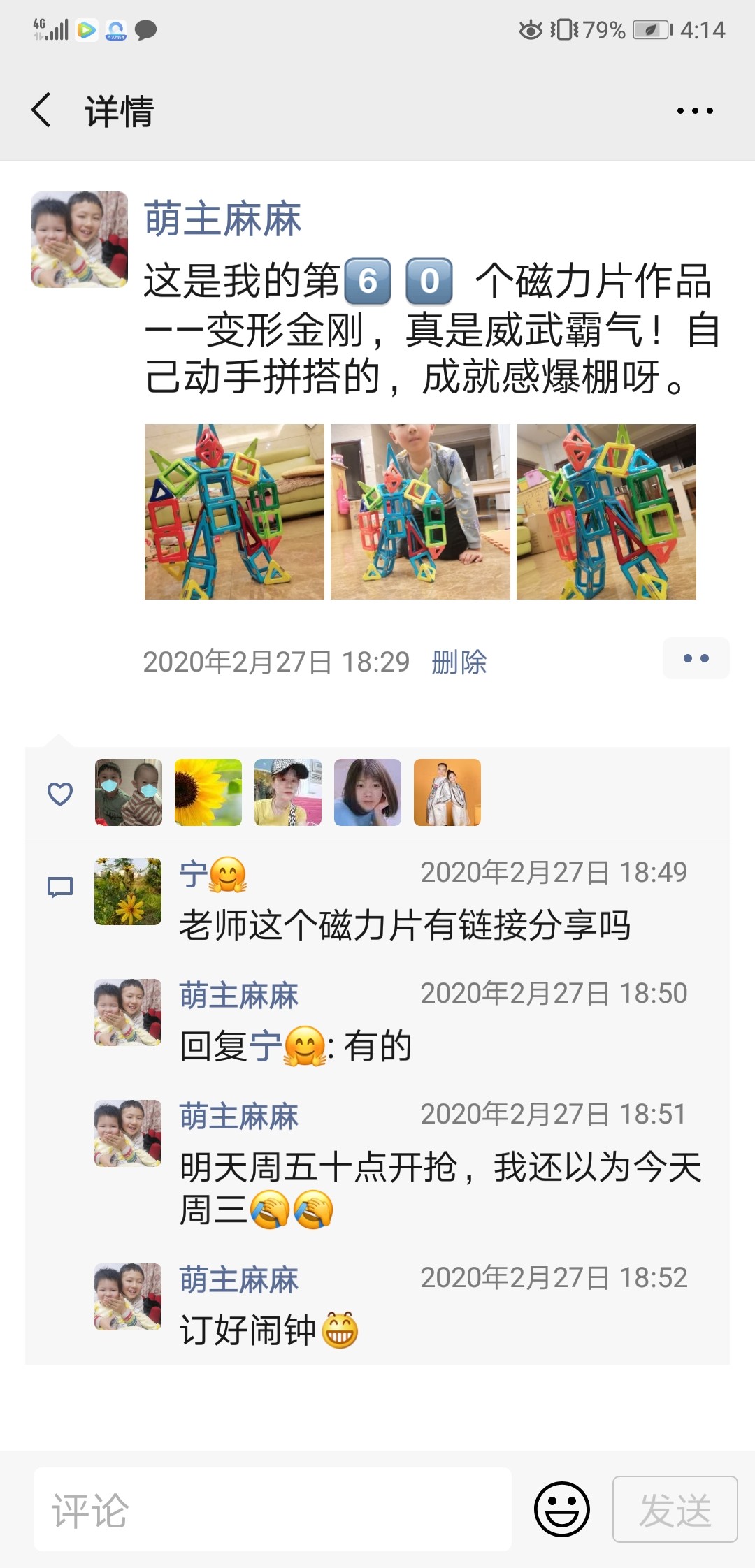The width and height of the screenshot is (755, 1568).
Task: Open the emoji picker
Action: [x=562, y=1509]
